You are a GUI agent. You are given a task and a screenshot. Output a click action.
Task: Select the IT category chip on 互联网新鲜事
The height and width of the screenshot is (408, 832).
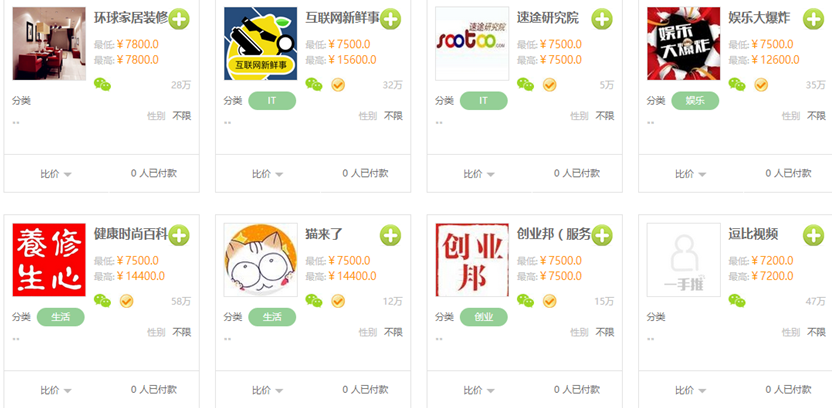272,100
